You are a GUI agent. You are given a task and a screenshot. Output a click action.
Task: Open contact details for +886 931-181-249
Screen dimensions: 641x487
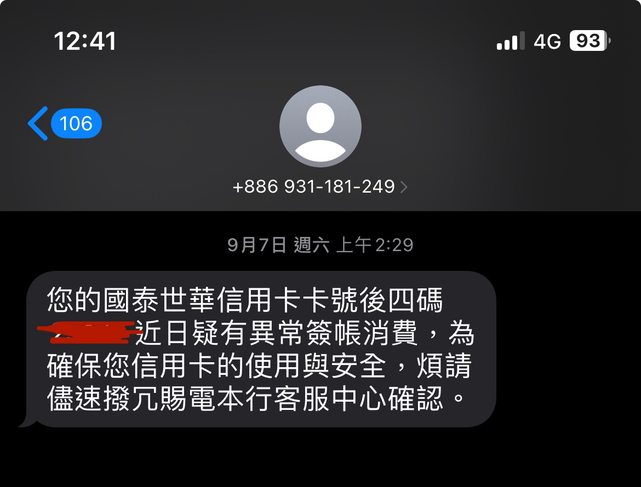coord(320,187)
